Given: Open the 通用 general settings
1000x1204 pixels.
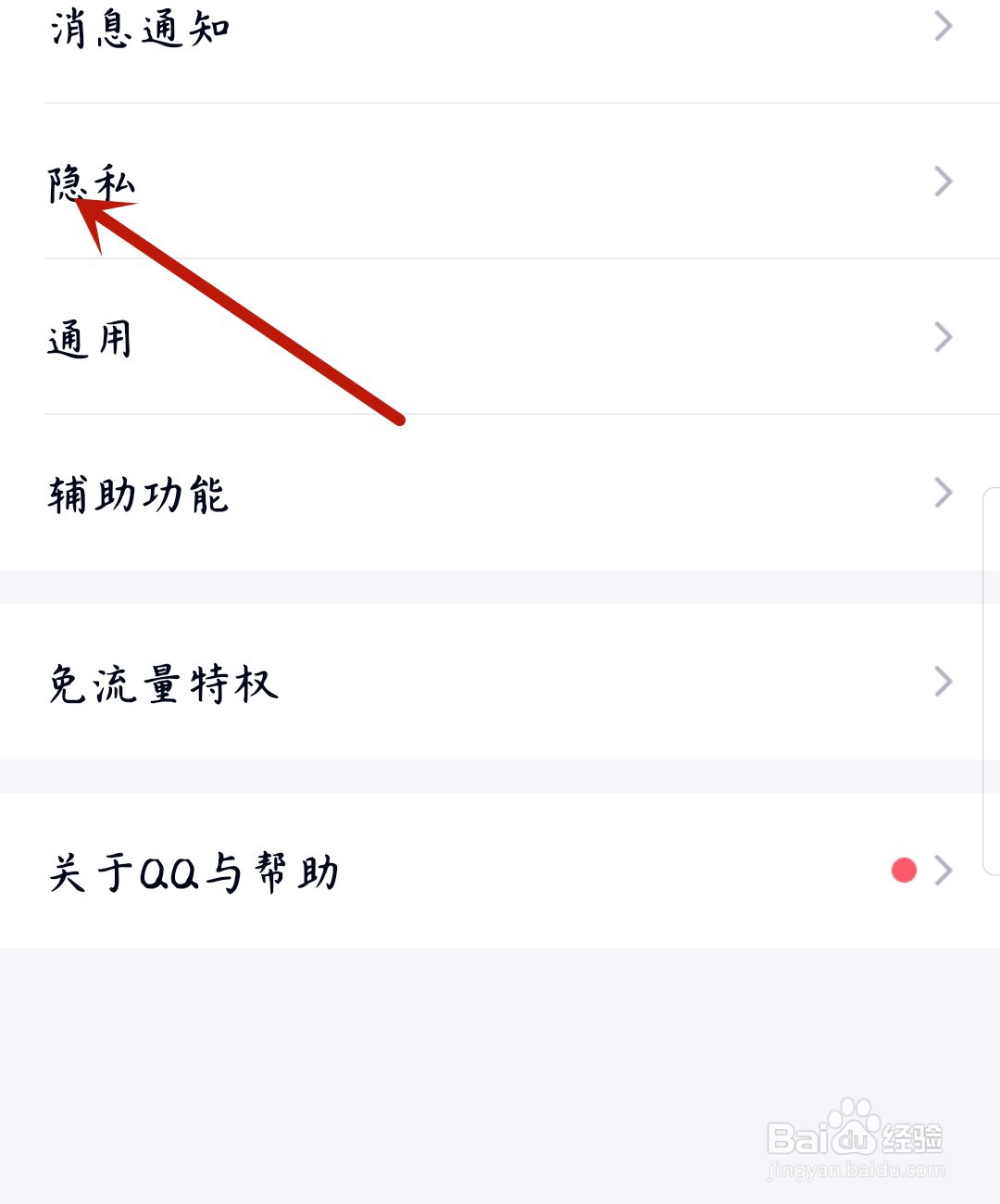Looking at the screenshot, I should (90, 338).
